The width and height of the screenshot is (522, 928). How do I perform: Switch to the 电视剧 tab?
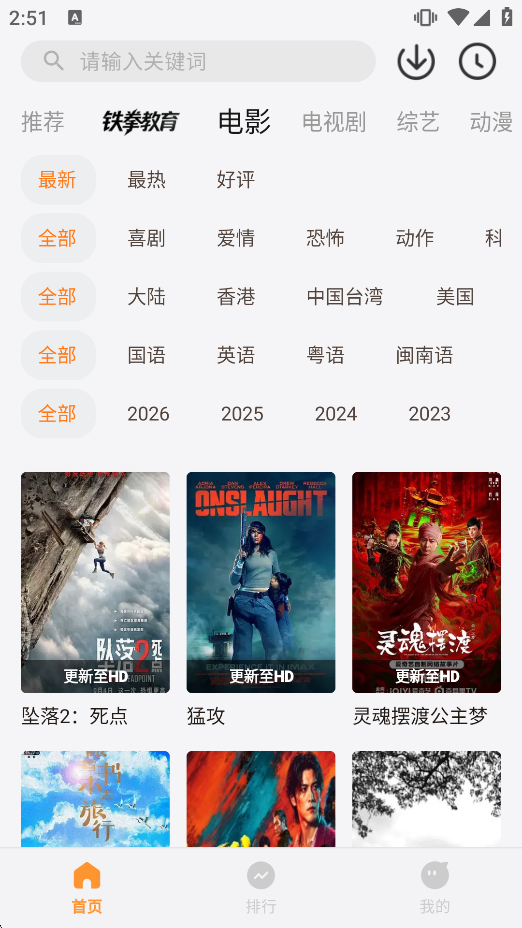(334, 122)
